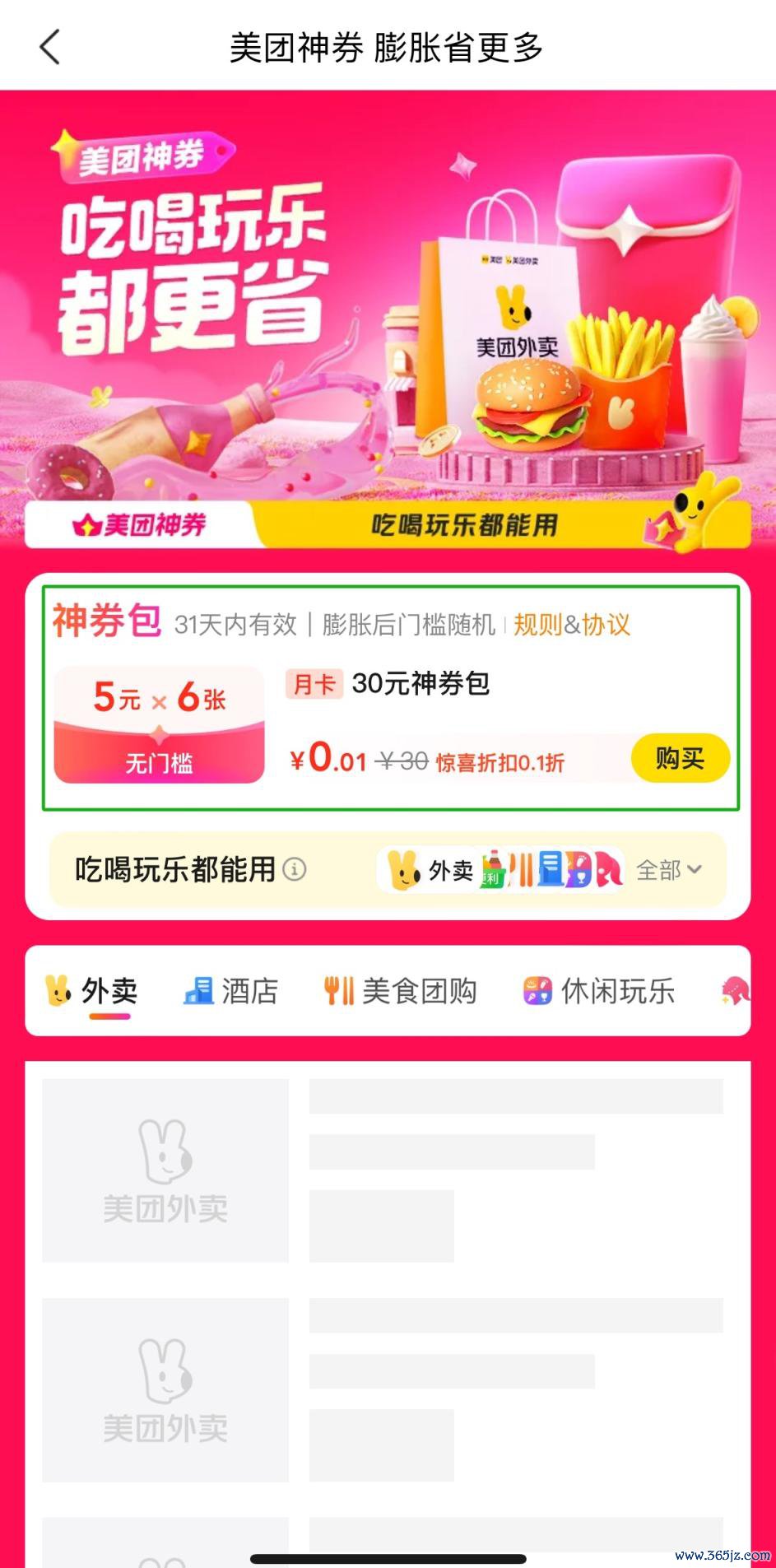Screen dimensions: 776x1568
Task: Open the 5元×6张 无门槛 coupon card
Action: point(159,724)
